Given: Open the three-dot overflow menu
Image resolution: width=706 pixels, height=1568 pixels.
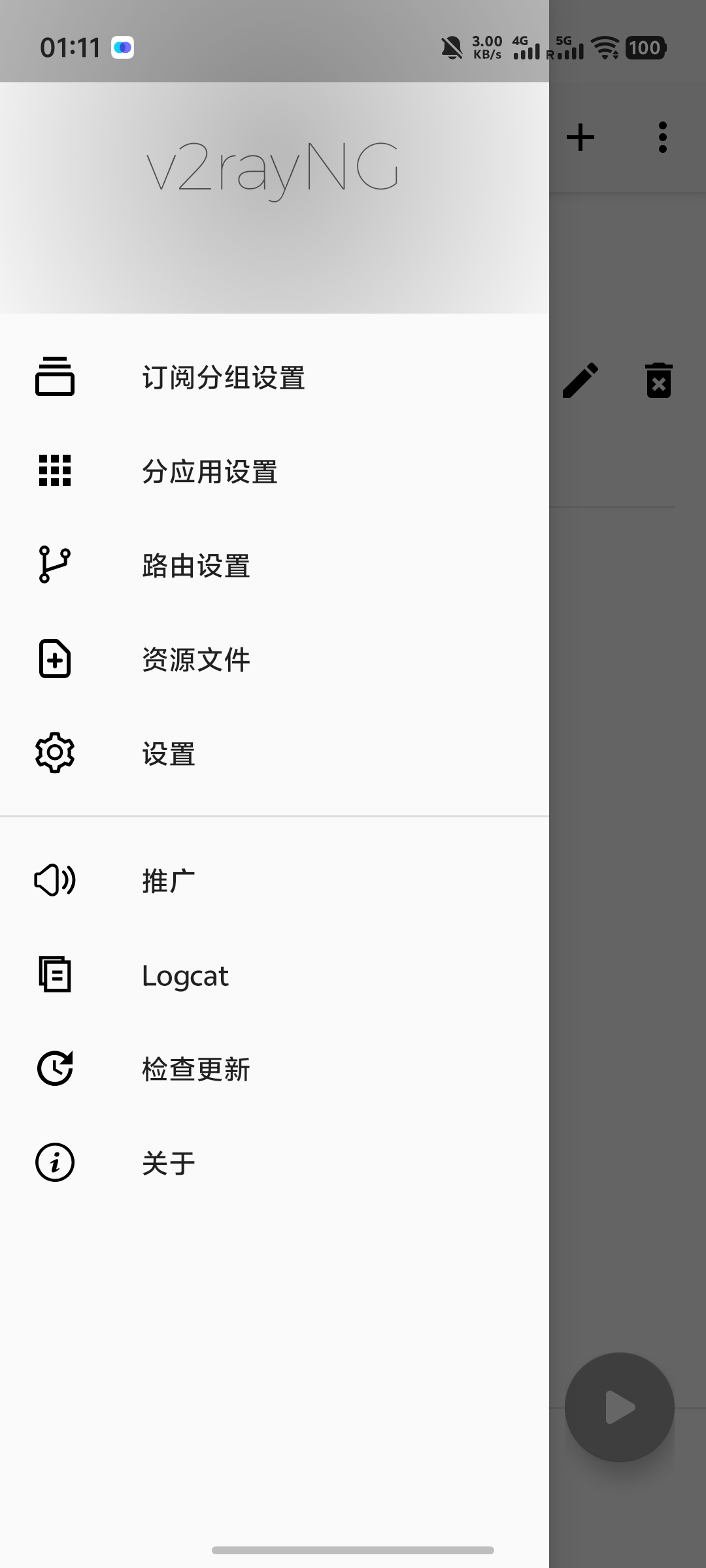Looking at the screenshot, I should click(x=662, y=137).
